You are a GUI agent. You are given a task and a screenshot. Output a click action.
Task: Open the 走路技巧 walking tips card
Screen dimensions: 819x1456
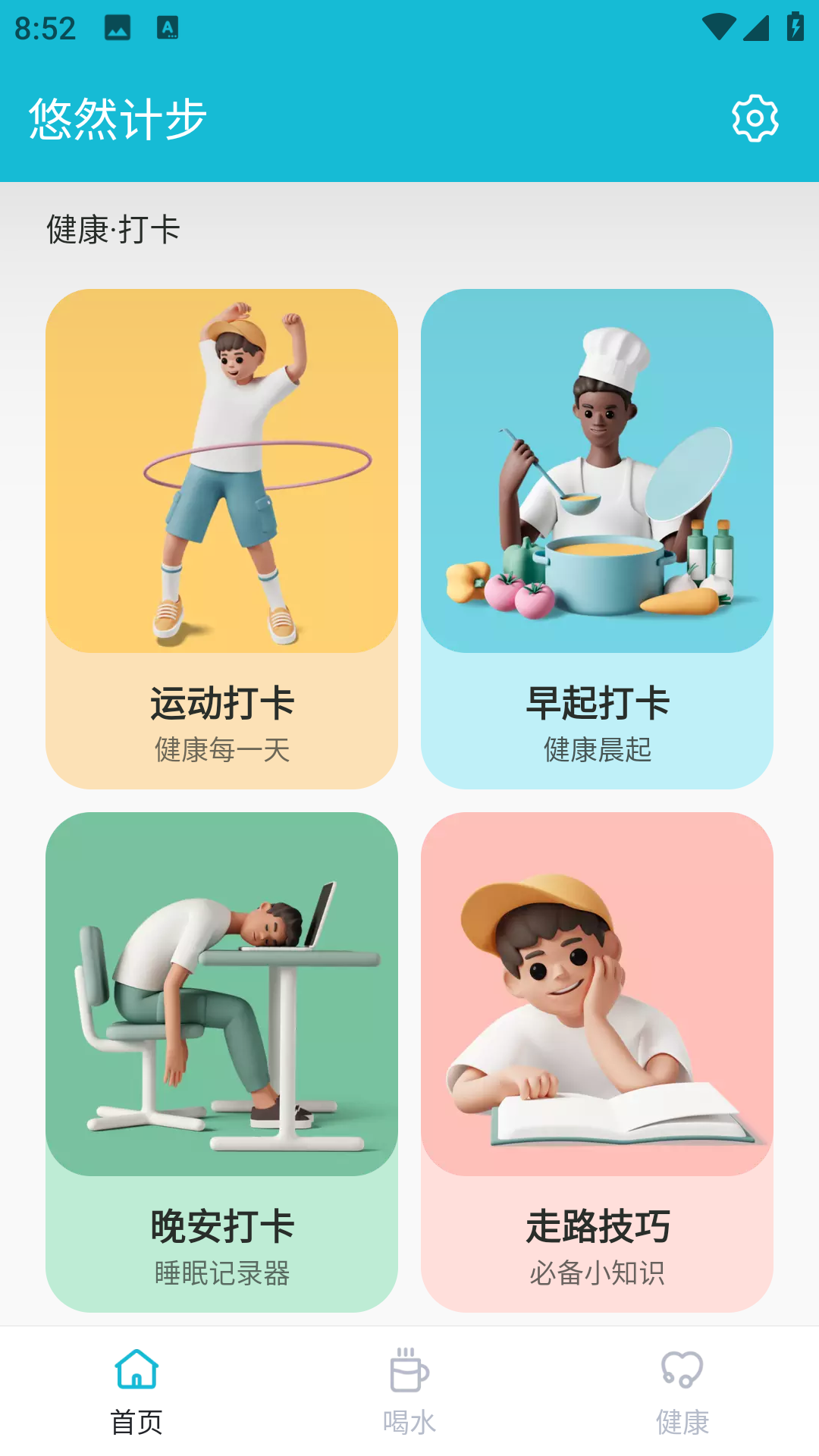tap(597, 1062)
